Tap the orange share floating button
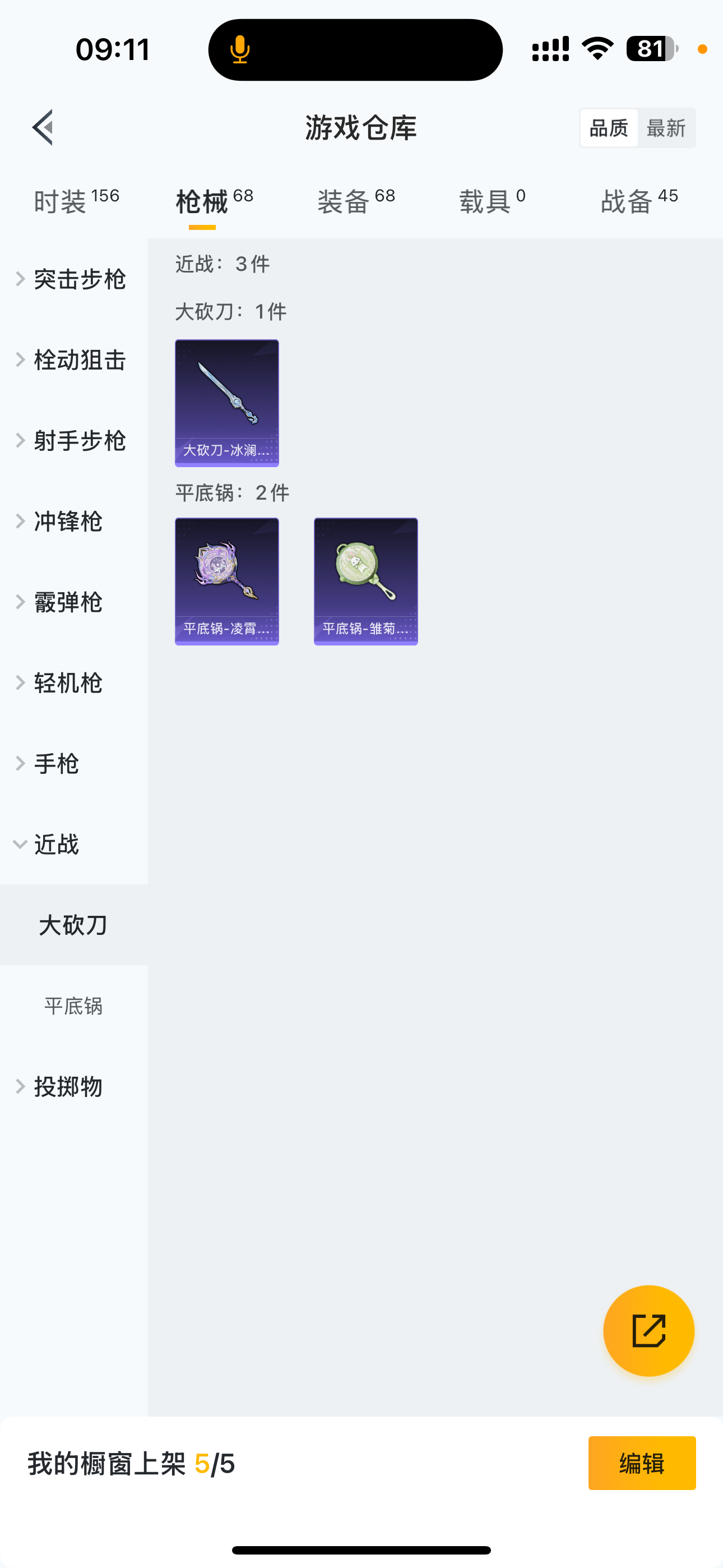The width and height of the screenshot is (723, 1568). 648,1331
